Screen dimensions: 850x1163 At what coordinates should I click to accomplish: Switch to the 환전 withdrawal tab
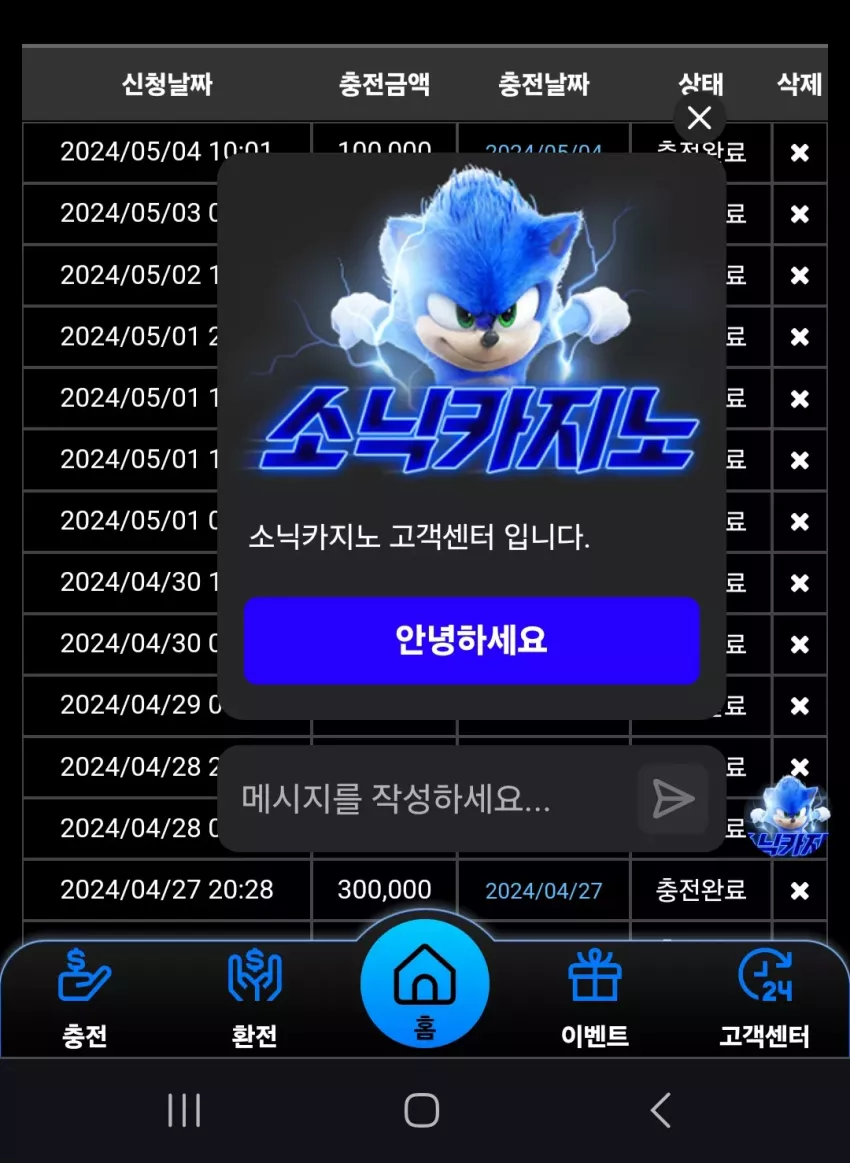point(254,998)
